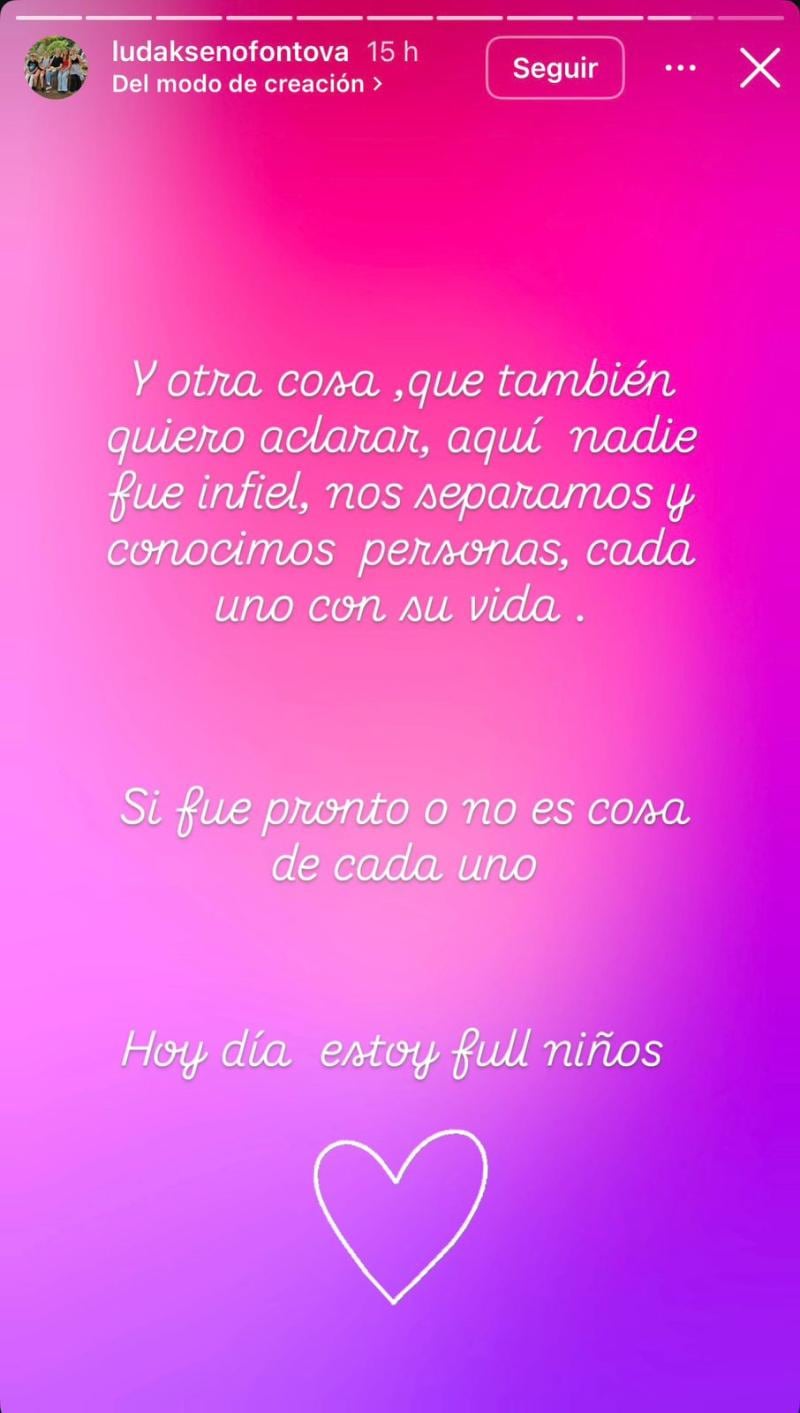
Task: Close the story viewer
Action: tap(760, 68)
